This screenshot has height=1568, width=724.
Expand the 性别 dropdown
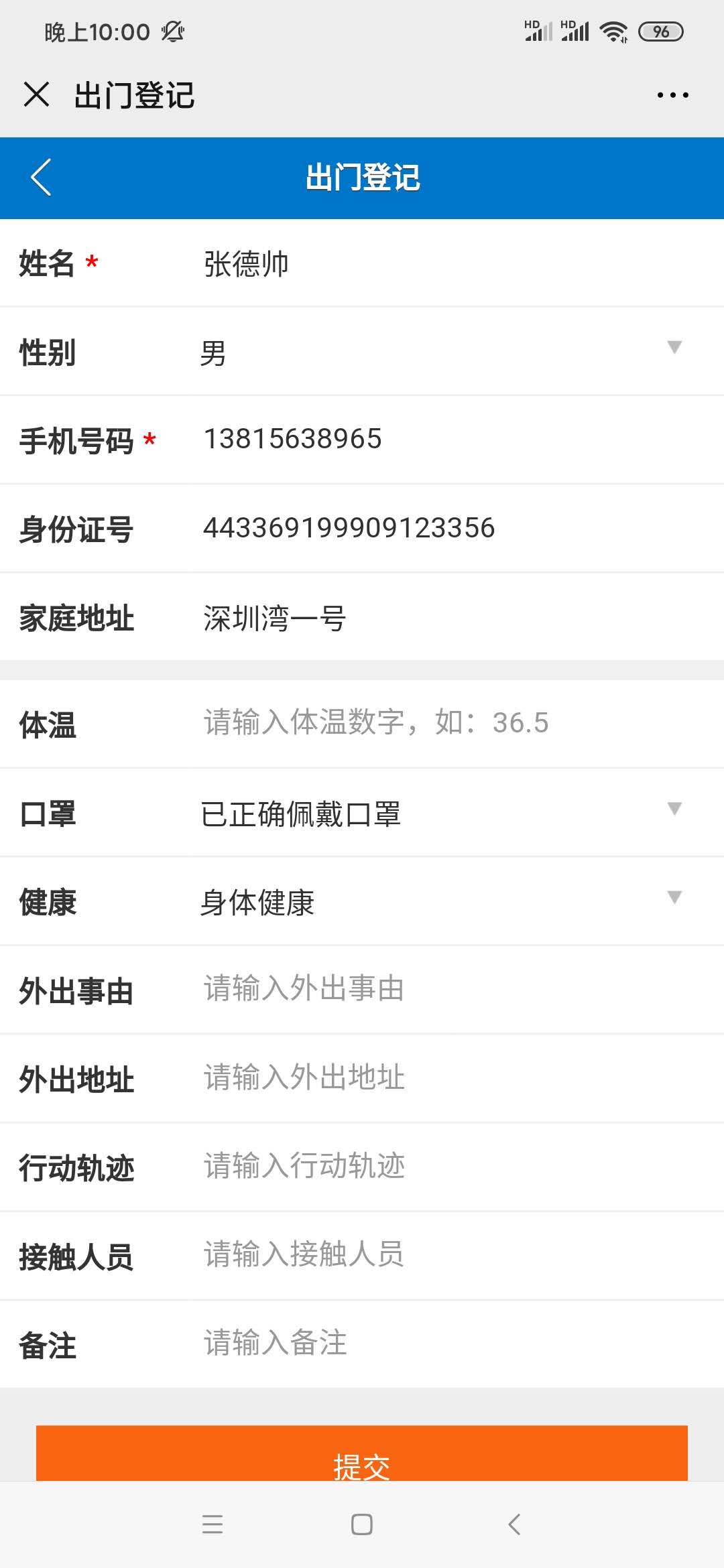[442, 352]
